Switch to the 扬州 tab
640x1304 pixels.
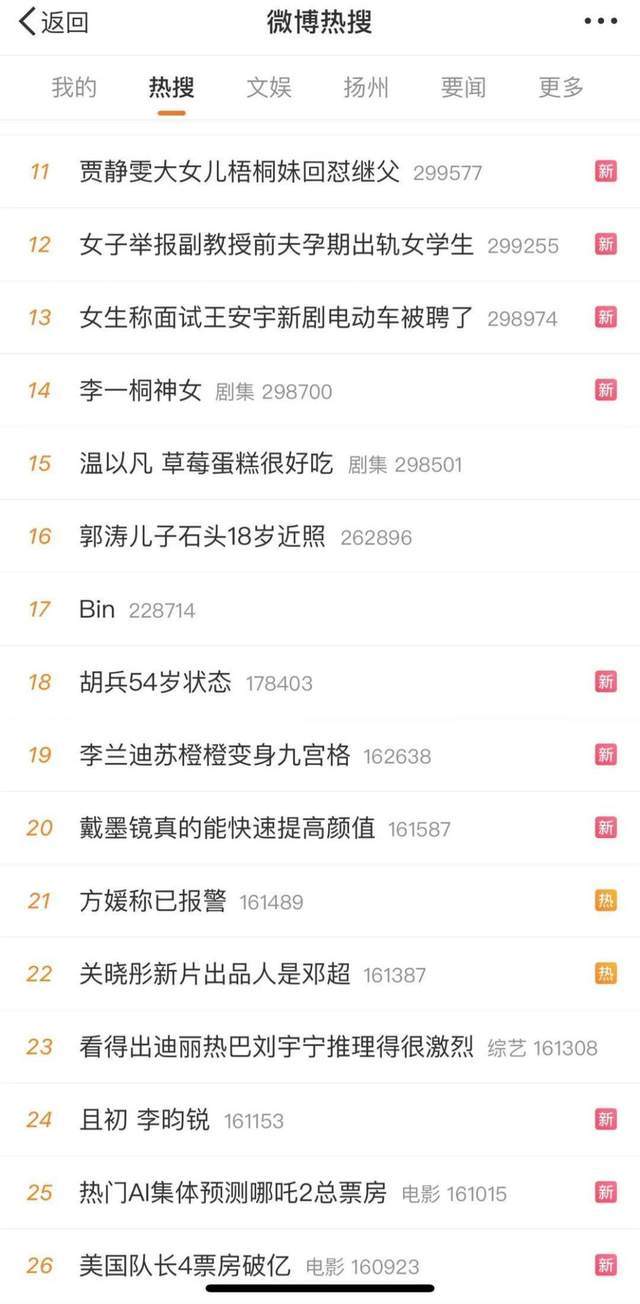coord(366,87)
